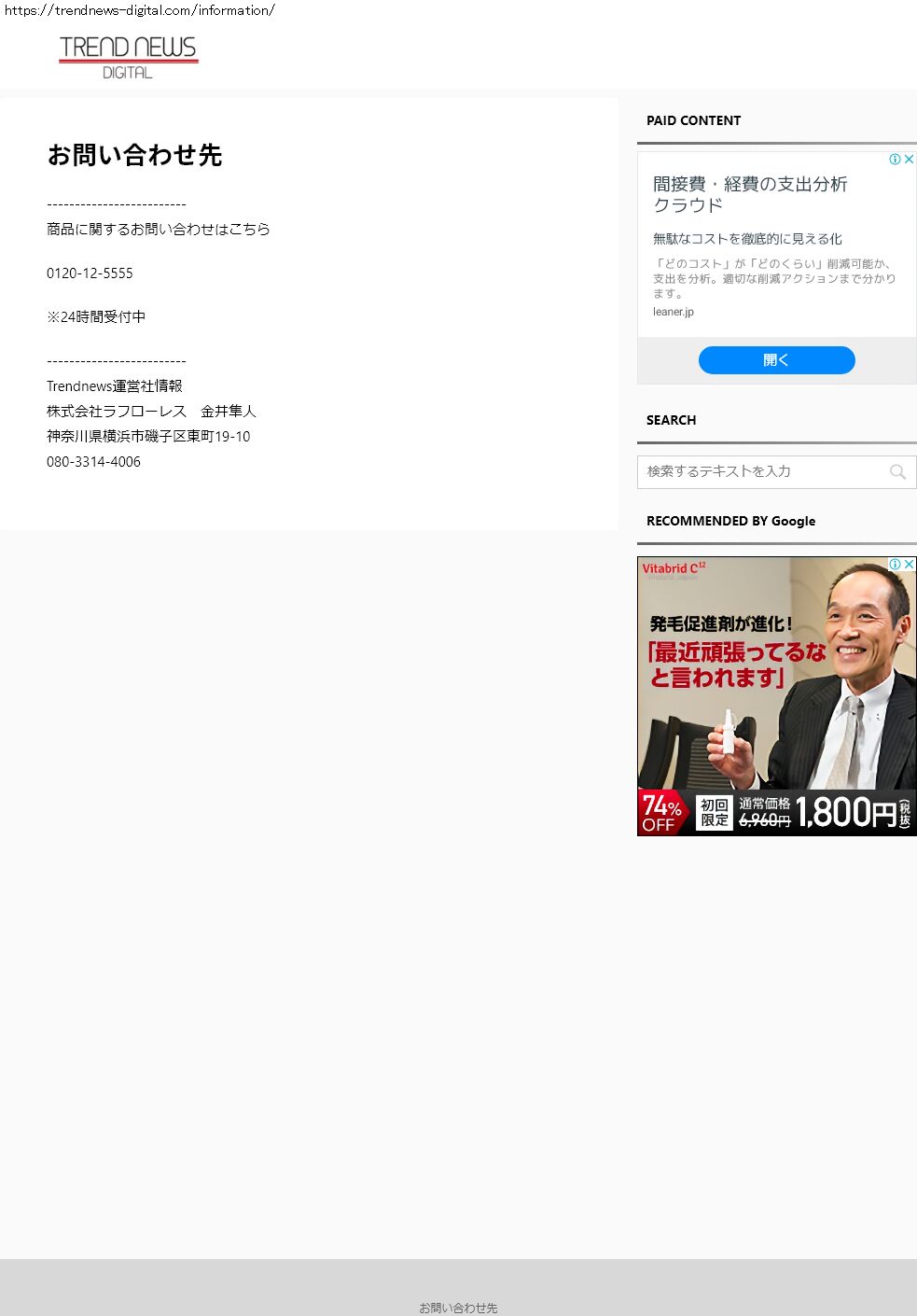Image resolution: width=917 pixels, height=1316 pixels.
Task: Close the leaner.jp cost analysis ad
Action: tap(909, 160)
